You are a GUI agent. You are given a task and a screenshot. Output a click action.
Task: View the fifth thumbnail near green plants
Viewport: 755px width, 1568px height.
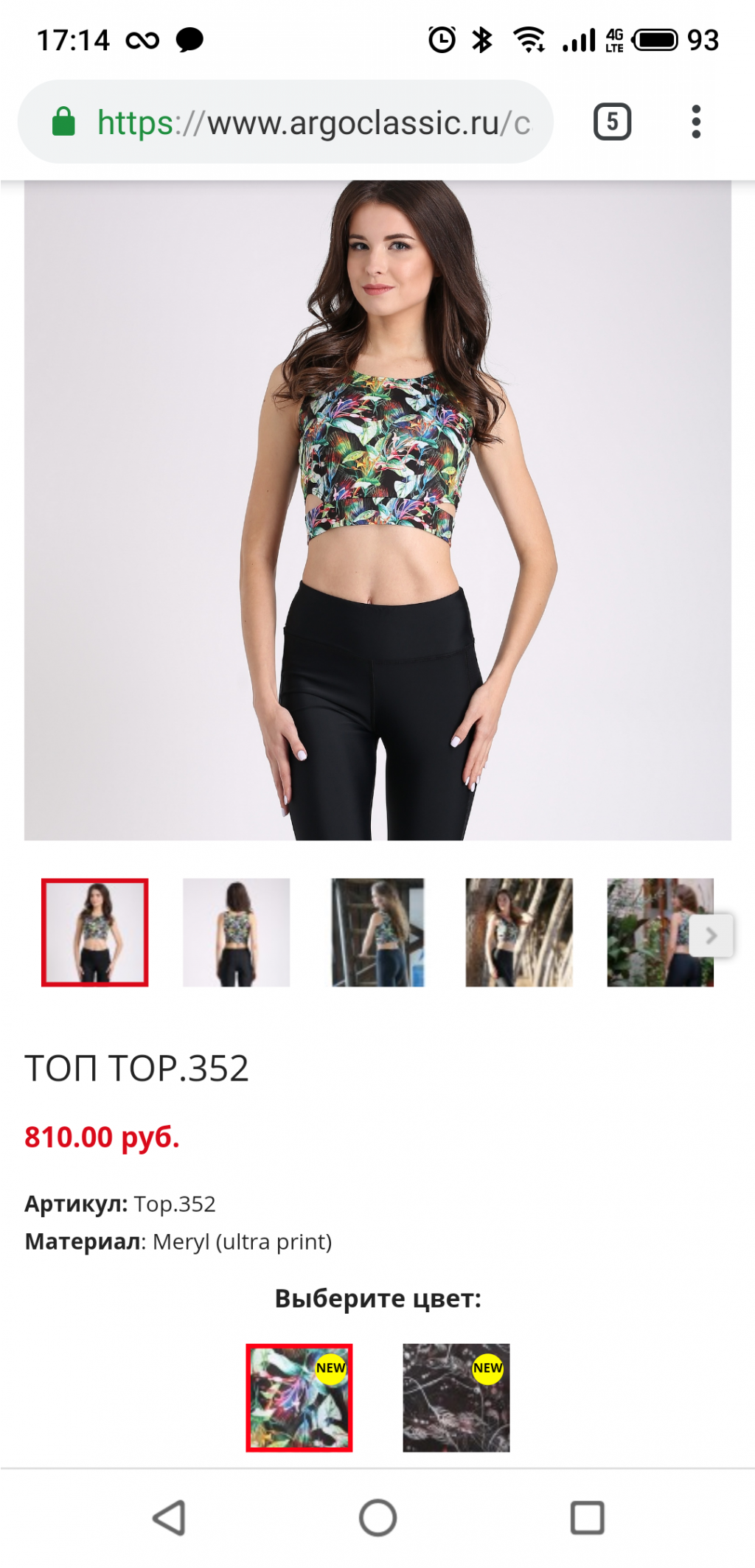click(x=649, y=932)
